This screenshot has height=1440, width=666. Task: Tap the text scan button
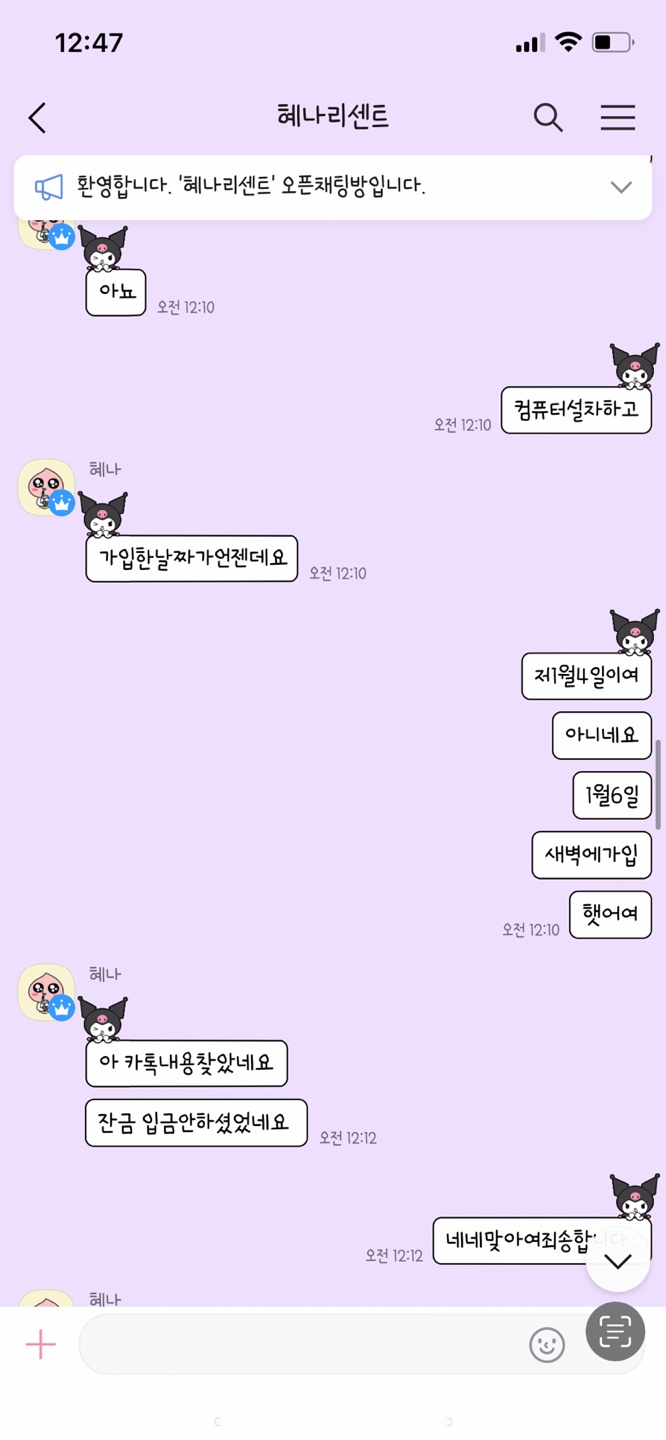615,1332
